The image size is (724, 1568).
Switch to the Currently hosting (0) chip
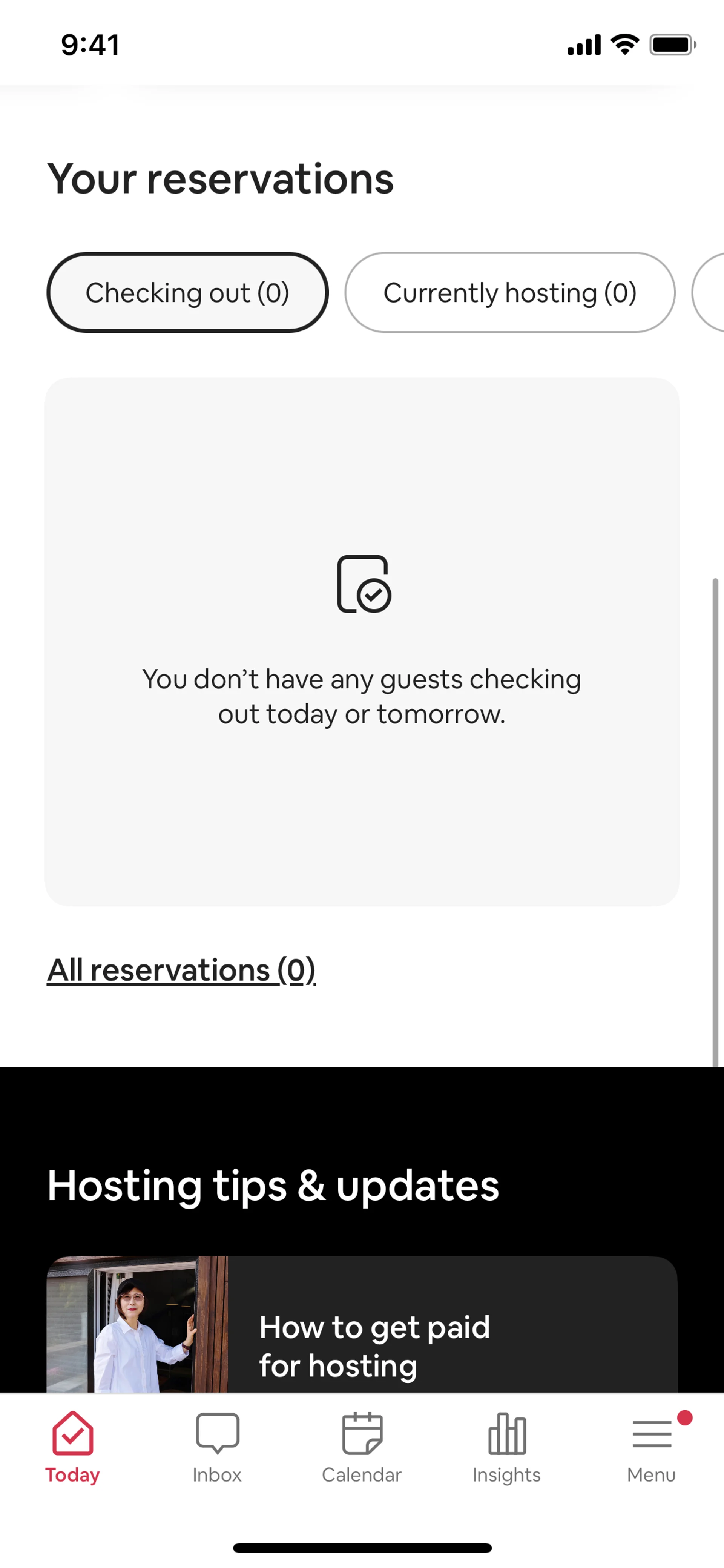510,293
